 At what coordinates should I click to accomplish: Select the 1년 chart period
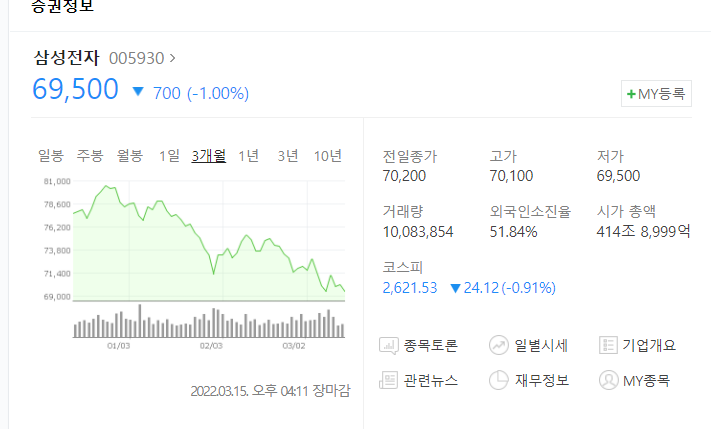click(x=249, y=155)
